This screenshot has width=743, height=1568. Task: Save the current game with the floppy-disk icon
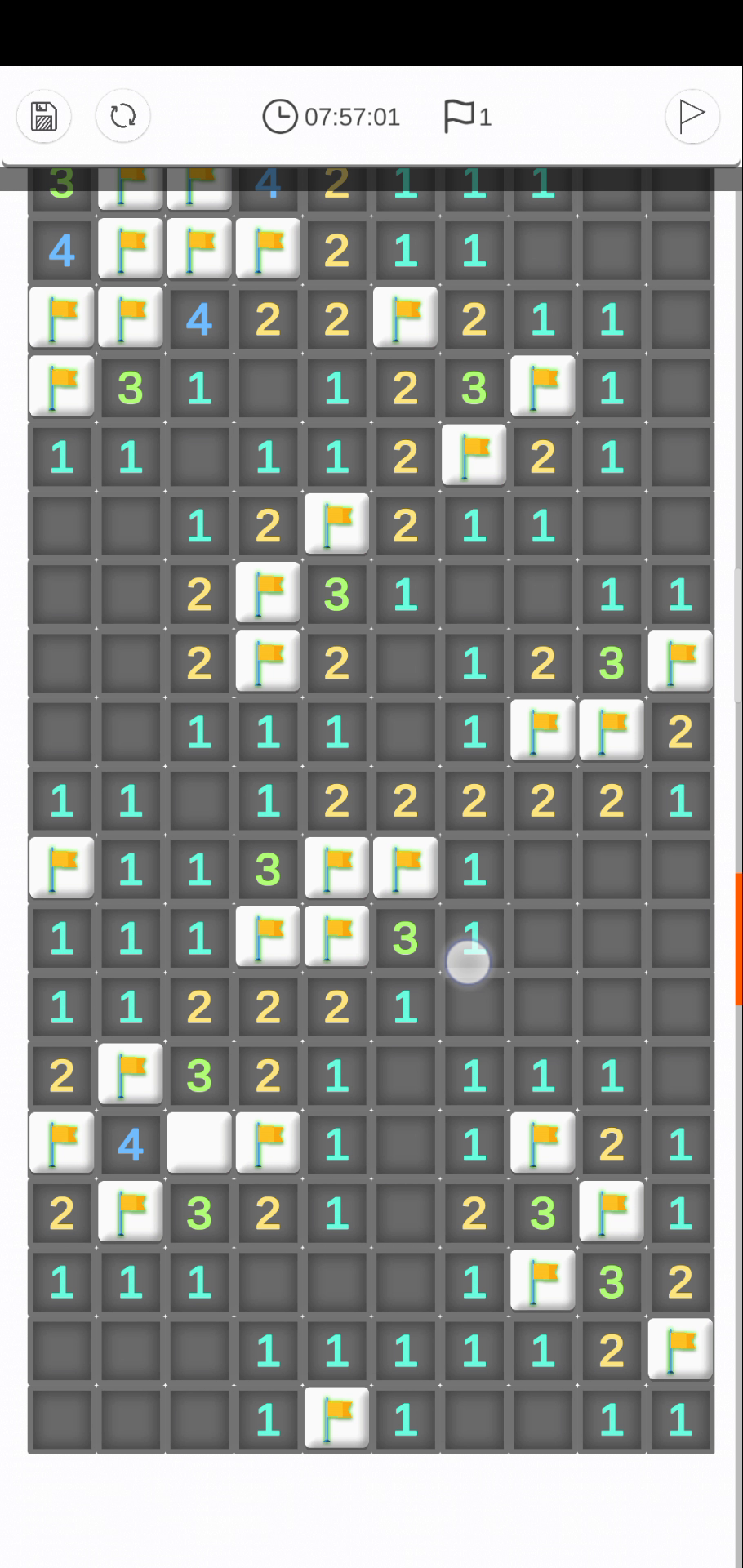point(43,116)
